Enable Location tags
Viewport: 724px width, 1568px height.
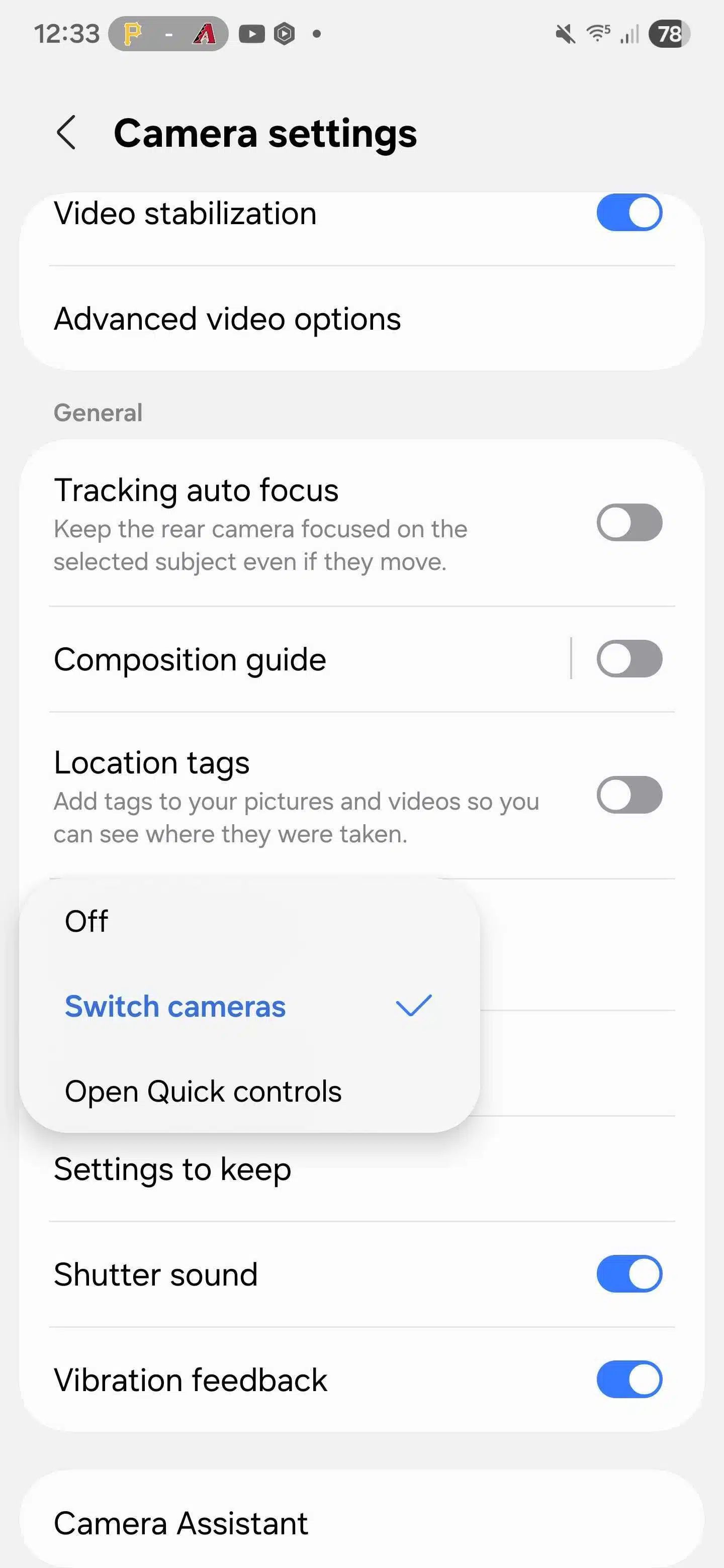click(x=628, y=795)
